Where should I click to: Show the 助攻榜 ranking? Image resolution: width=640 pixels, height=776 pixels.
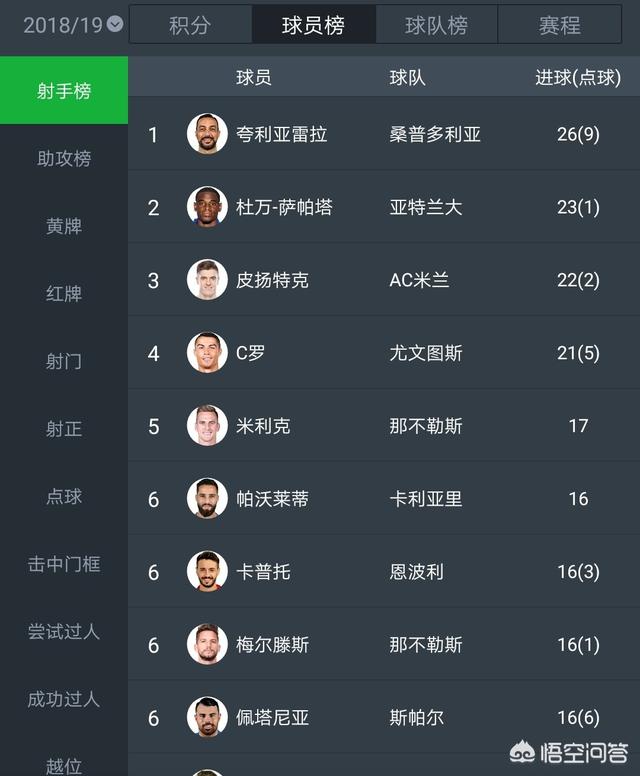coord(64,159)
